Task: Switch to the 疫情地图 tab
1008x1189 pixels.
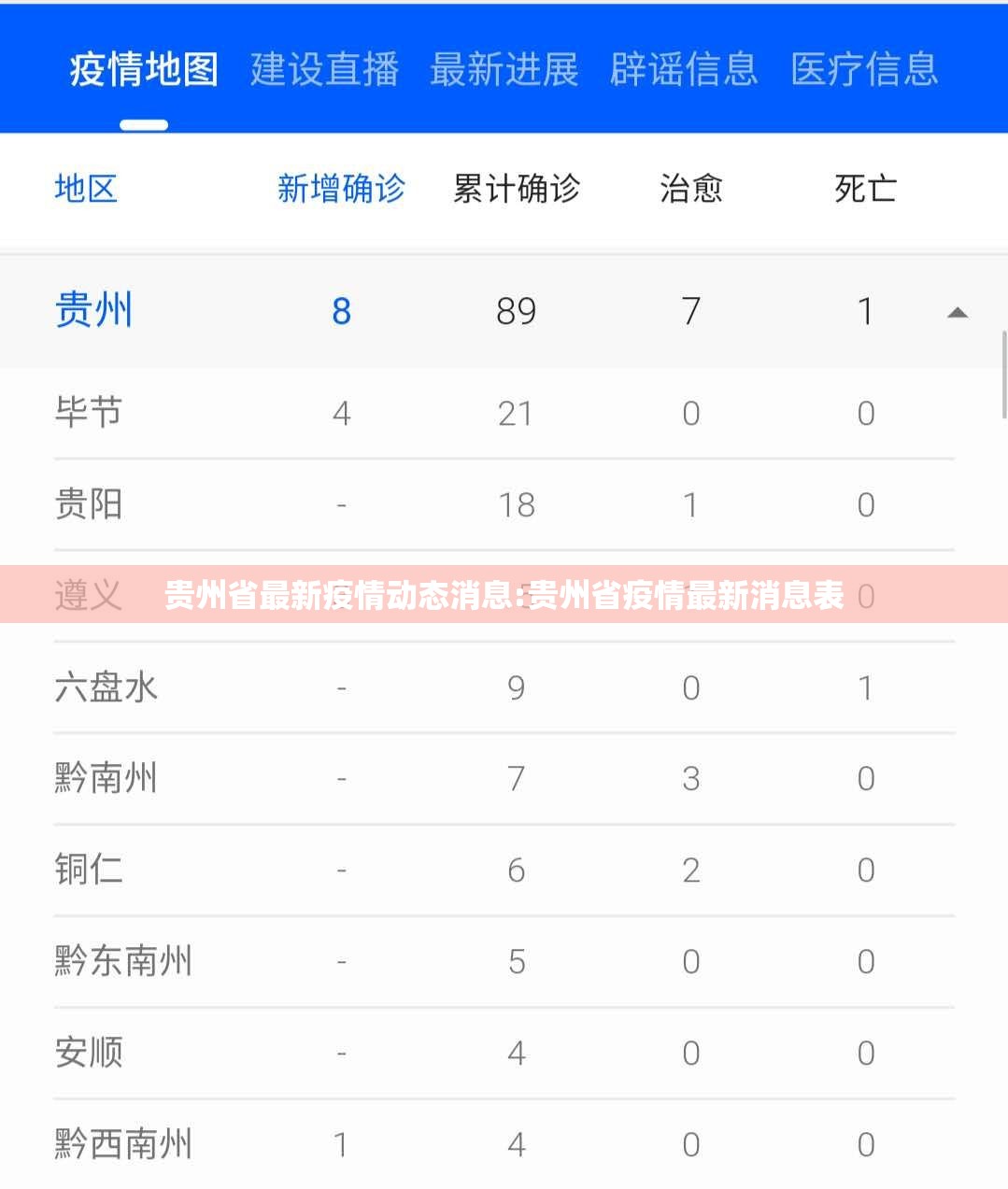Action: tap(146, 69)
